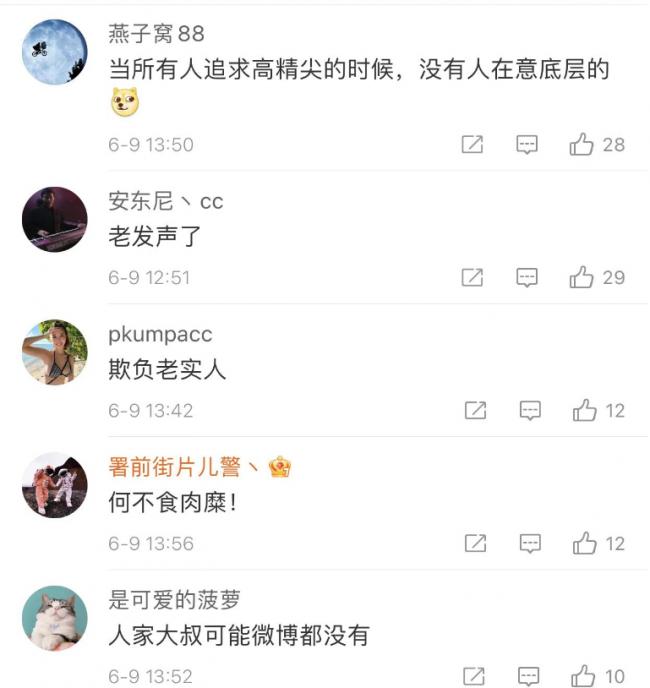The width and height of the screenshot is (650, 688).
Task: Like the comment by 燕子窝88
Action: tap(582, 145)
